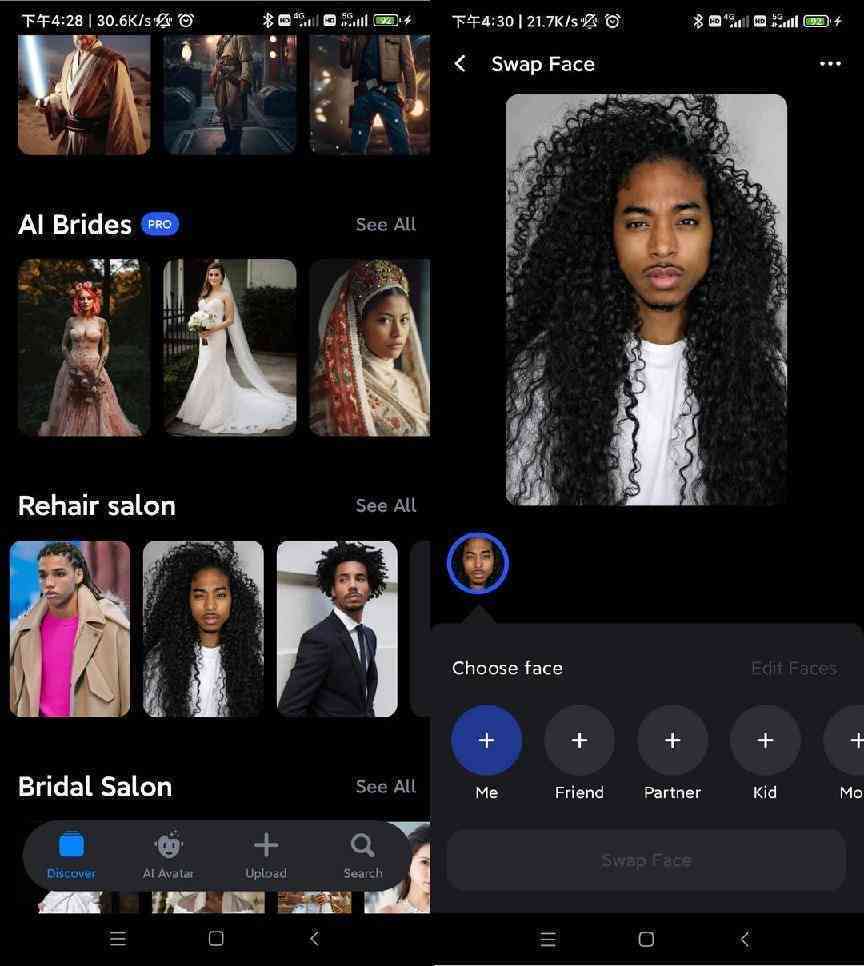Screen dimensions: 864x966
Task: See all Rehair salon templates
Action: [385, 505]
